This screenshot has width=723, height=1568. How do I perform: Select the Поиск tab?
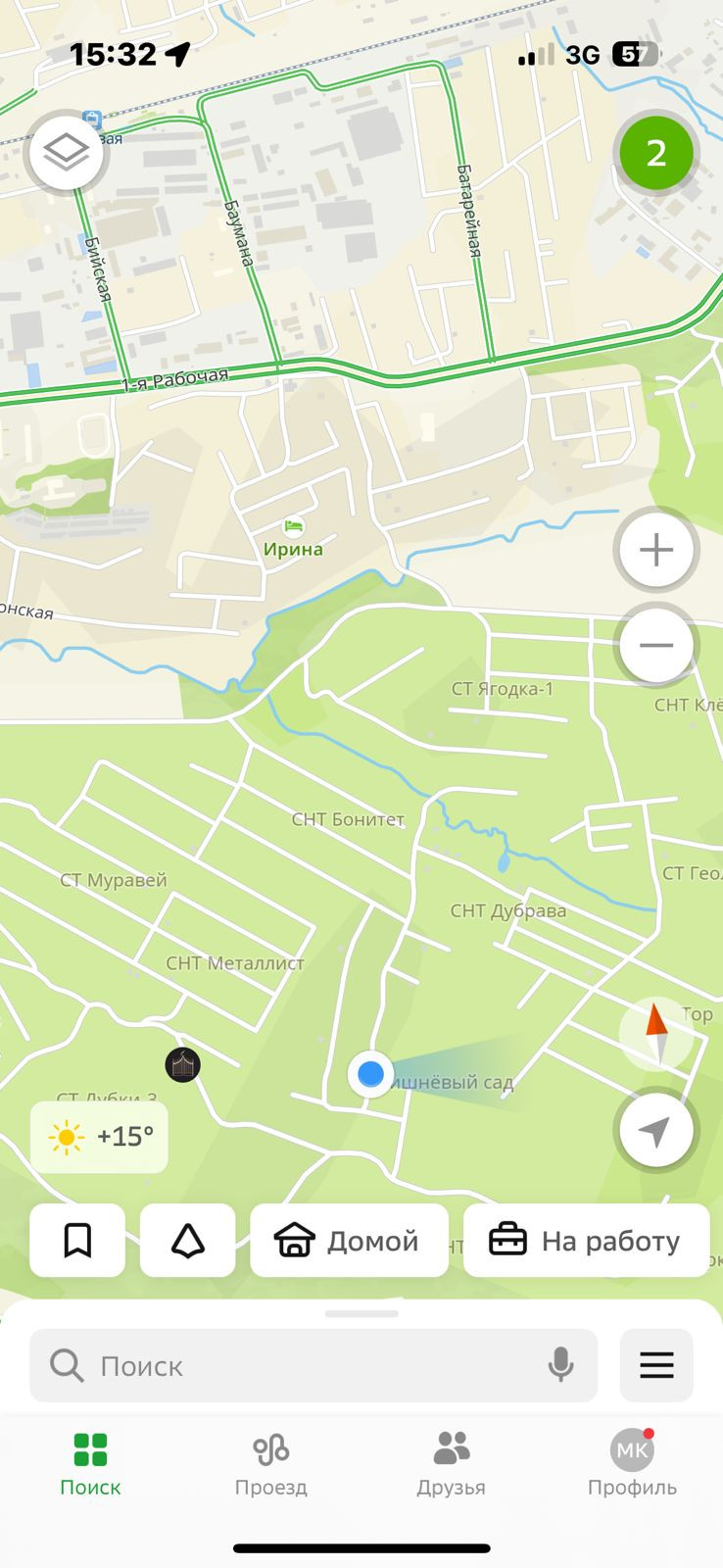click(x=90, y=1463)
